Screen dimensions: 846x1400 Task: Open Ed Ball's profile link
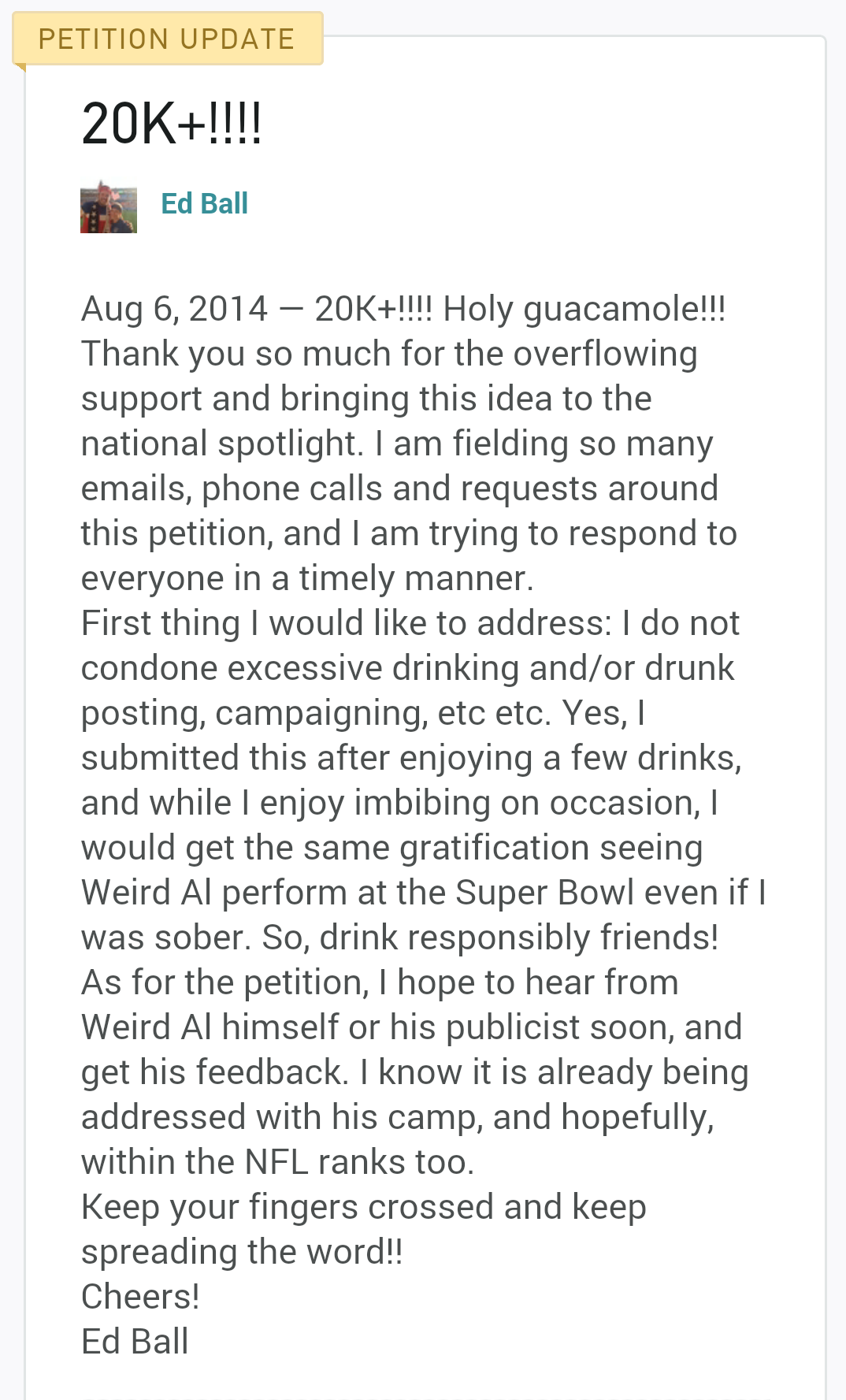[204, 204]
